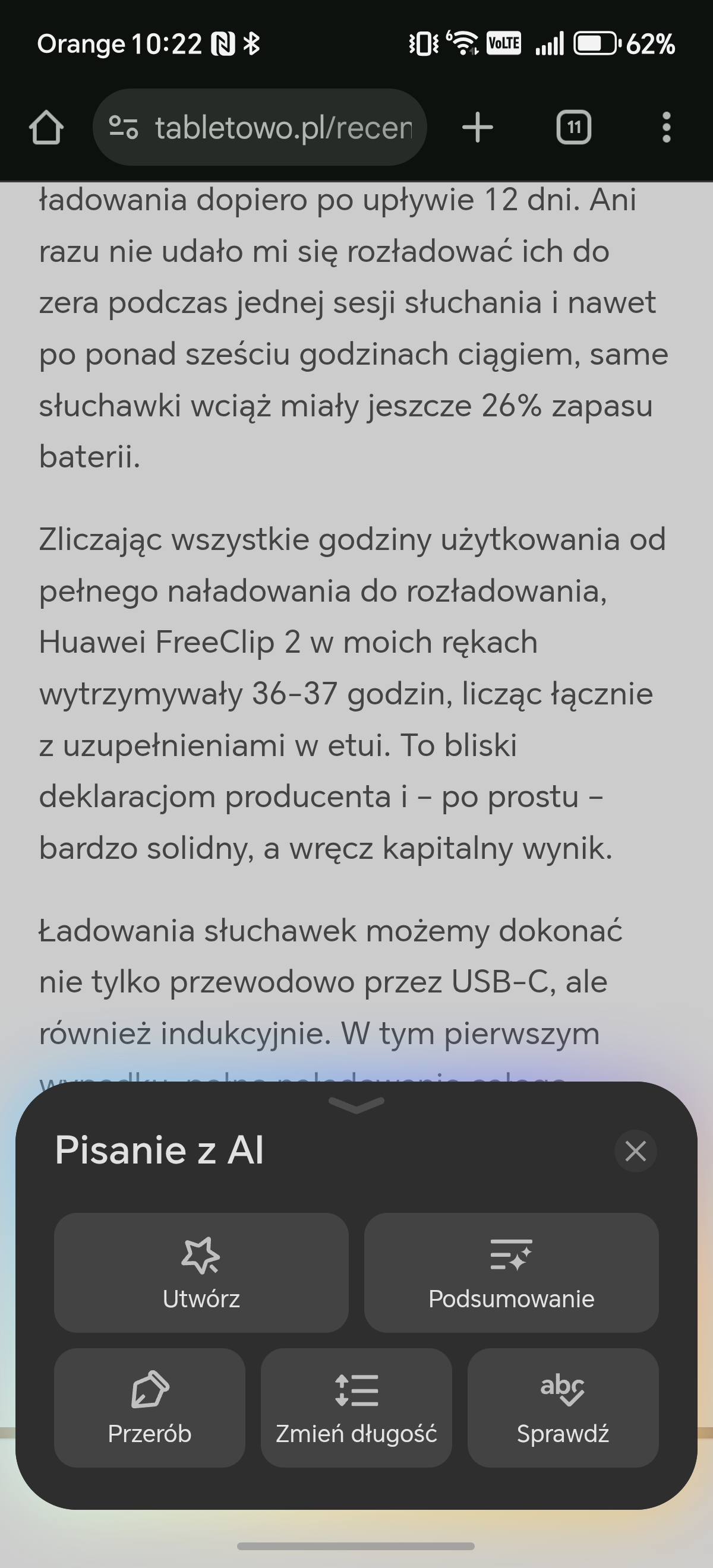Close the Pisanie z AI panel
This screenshot has height=1568, width=713.
[635, 1151]
